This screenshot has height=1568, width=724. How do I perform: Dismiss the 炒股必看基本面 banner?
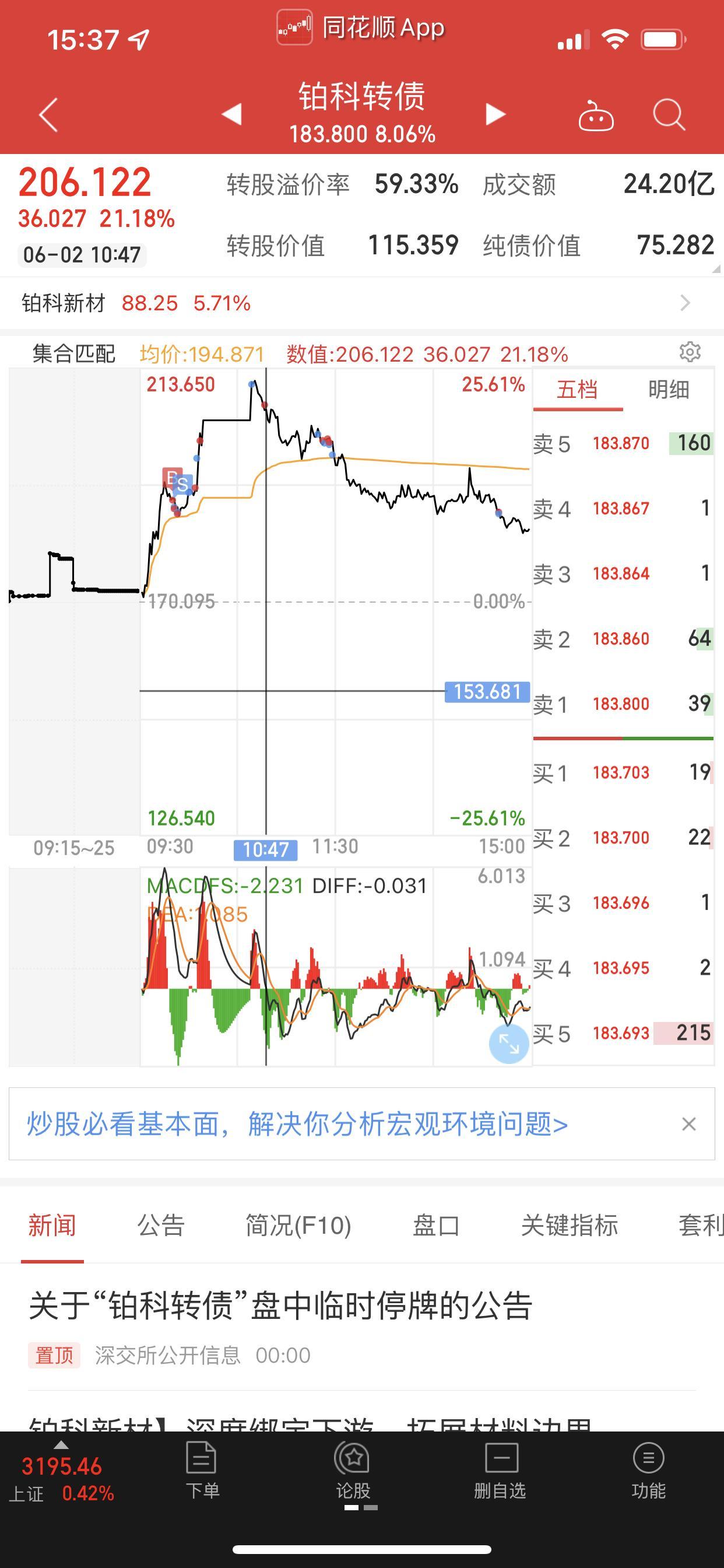click(688, 1123)
